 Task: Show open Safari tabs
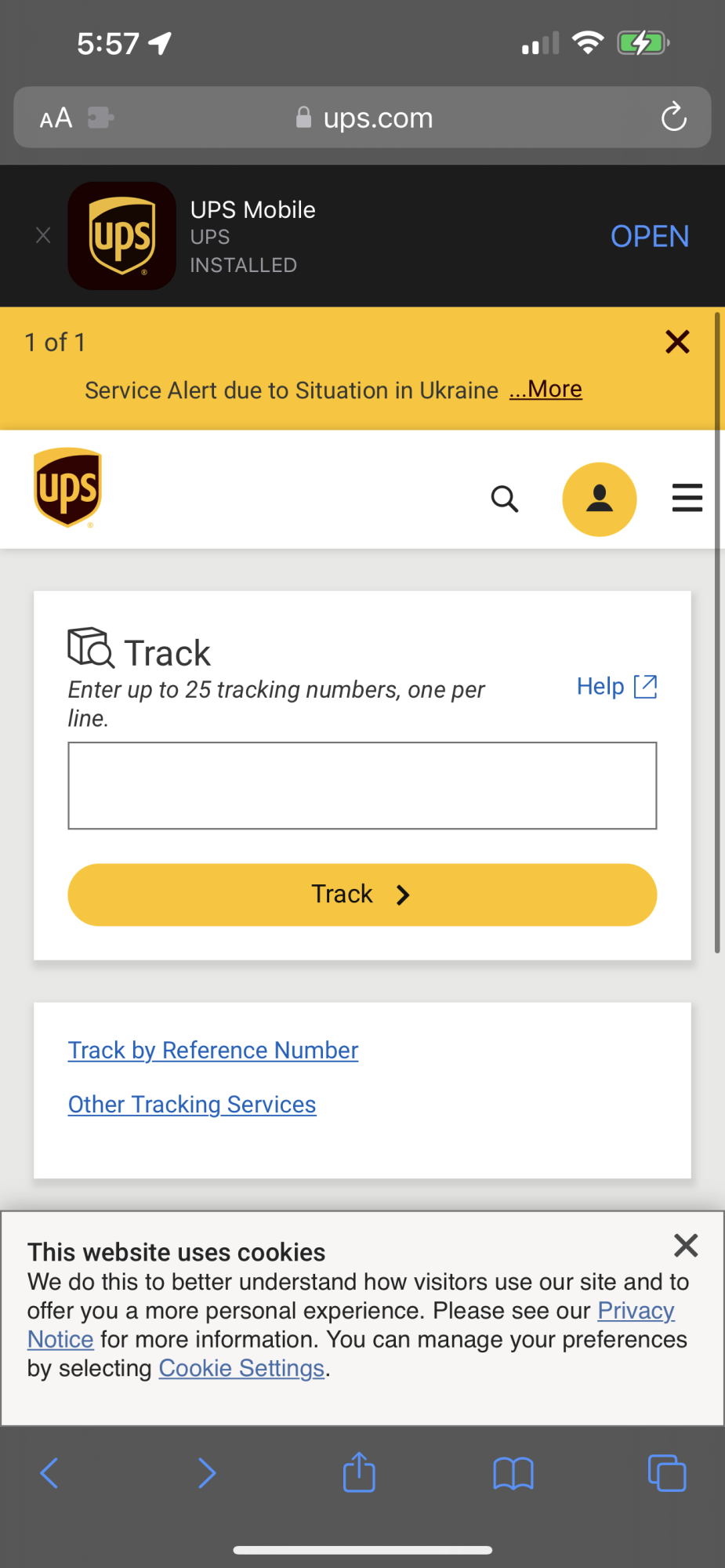coord(666,1472)
